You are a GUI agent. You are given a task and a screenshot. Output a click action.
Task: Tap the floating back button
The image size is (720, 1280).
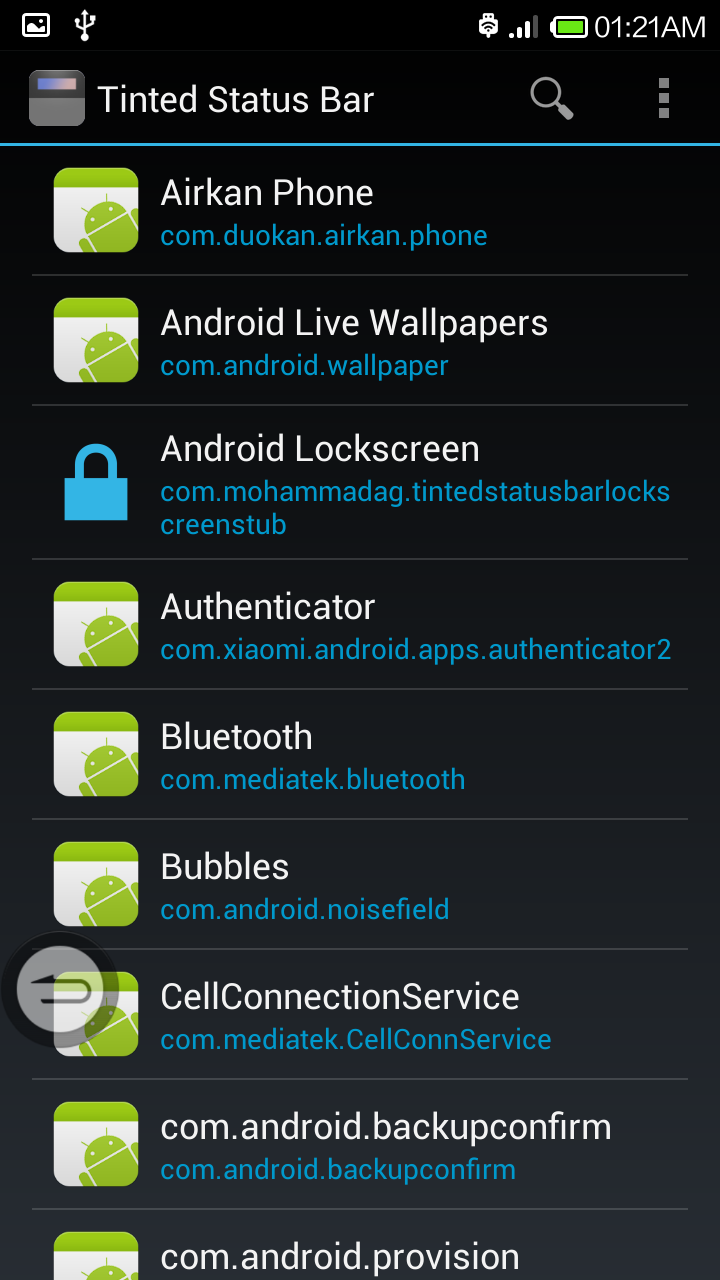pyautogui.click(x=60, y=990)
